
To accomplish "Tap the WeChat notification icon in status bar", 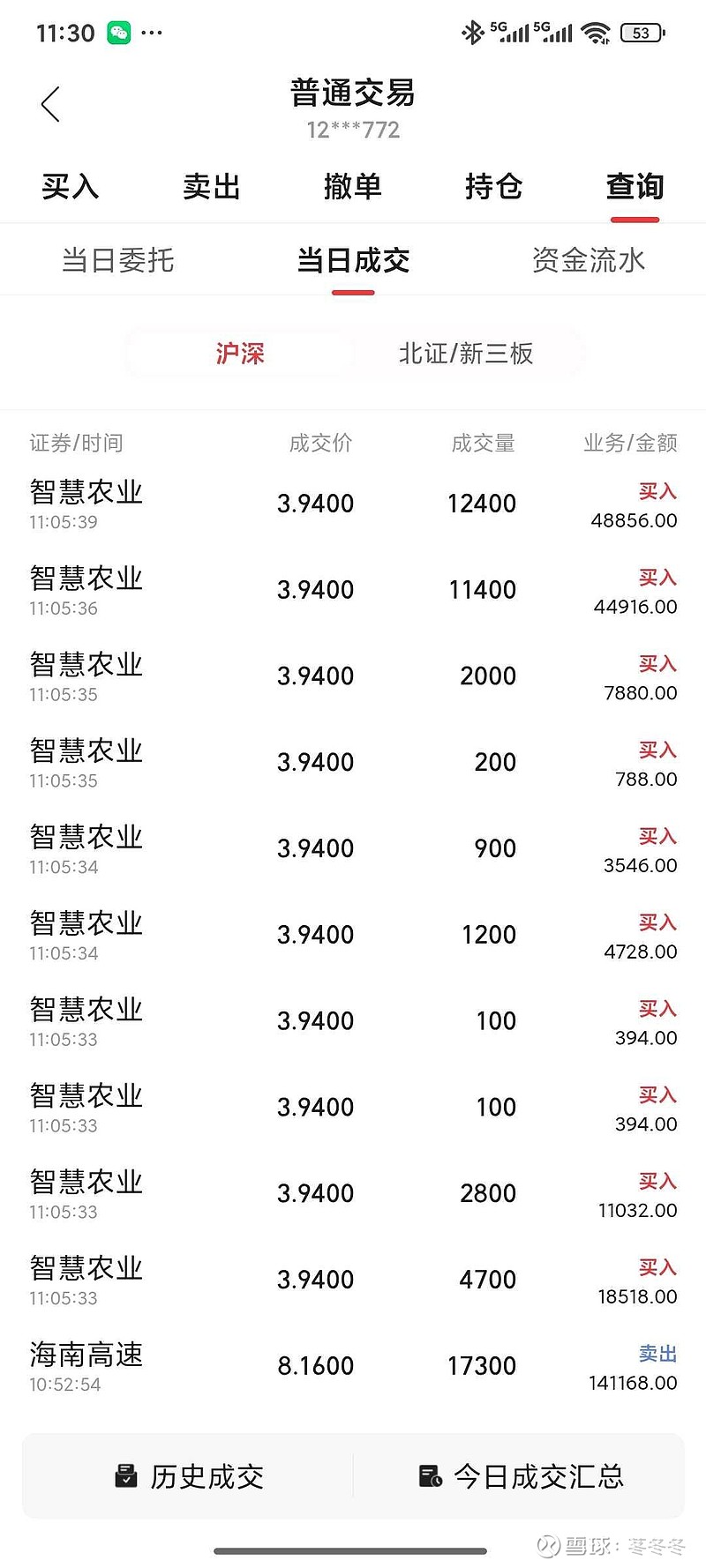I will [117, 32].
